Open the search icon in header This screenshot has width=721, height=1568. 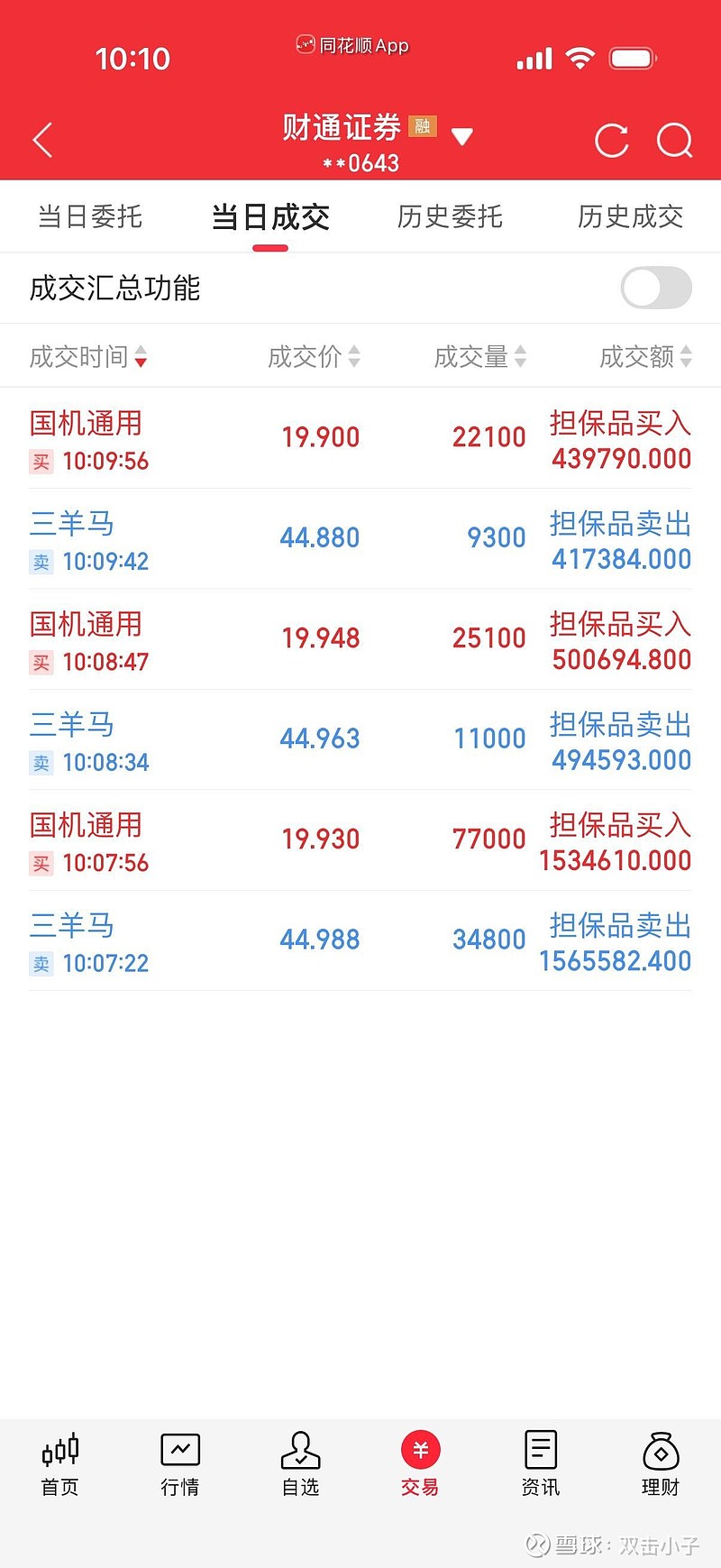pyautogui.click(x=674, y=140)
